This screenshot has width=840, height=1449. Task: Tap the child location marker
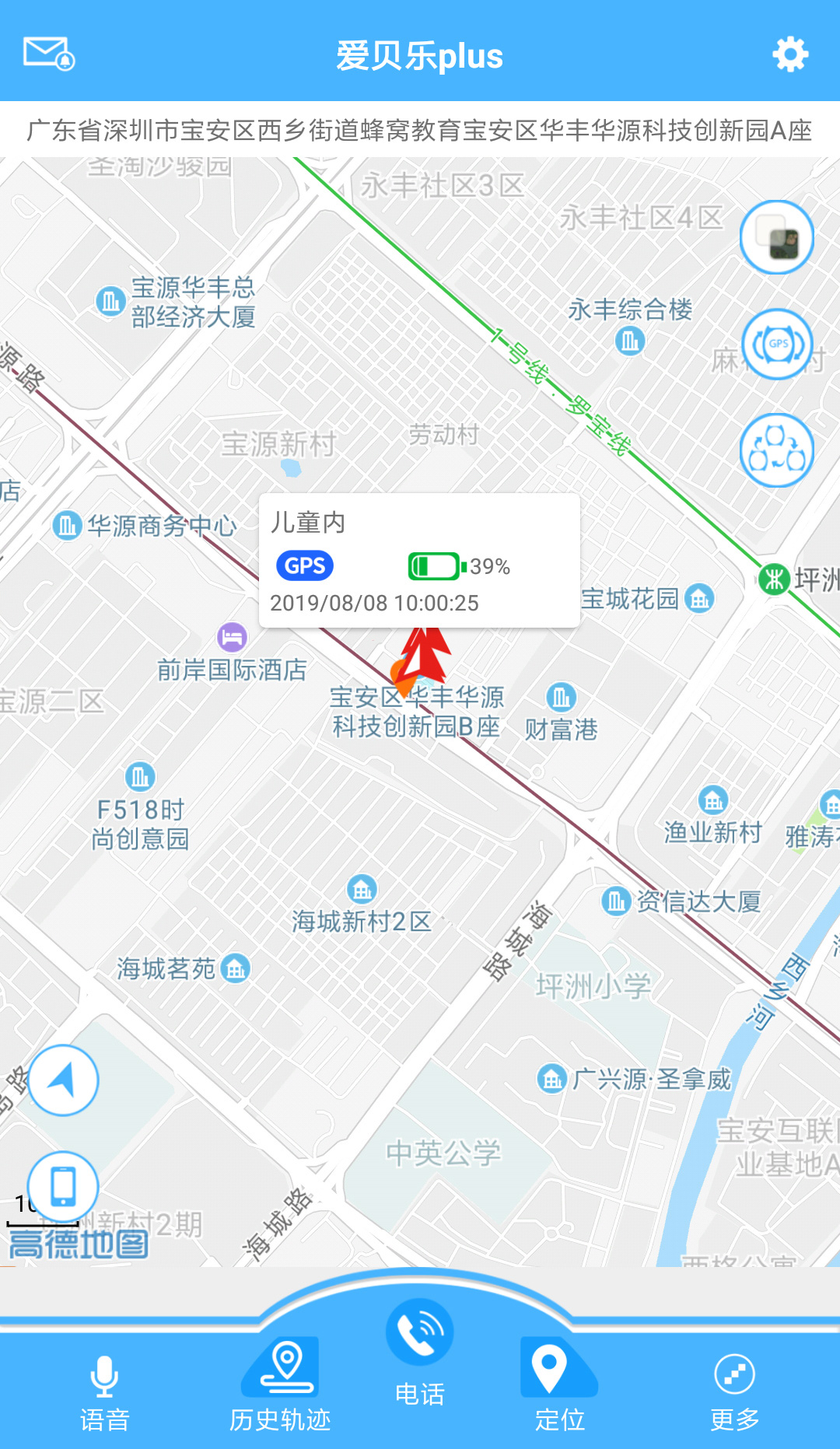click(x=422, y=657)
